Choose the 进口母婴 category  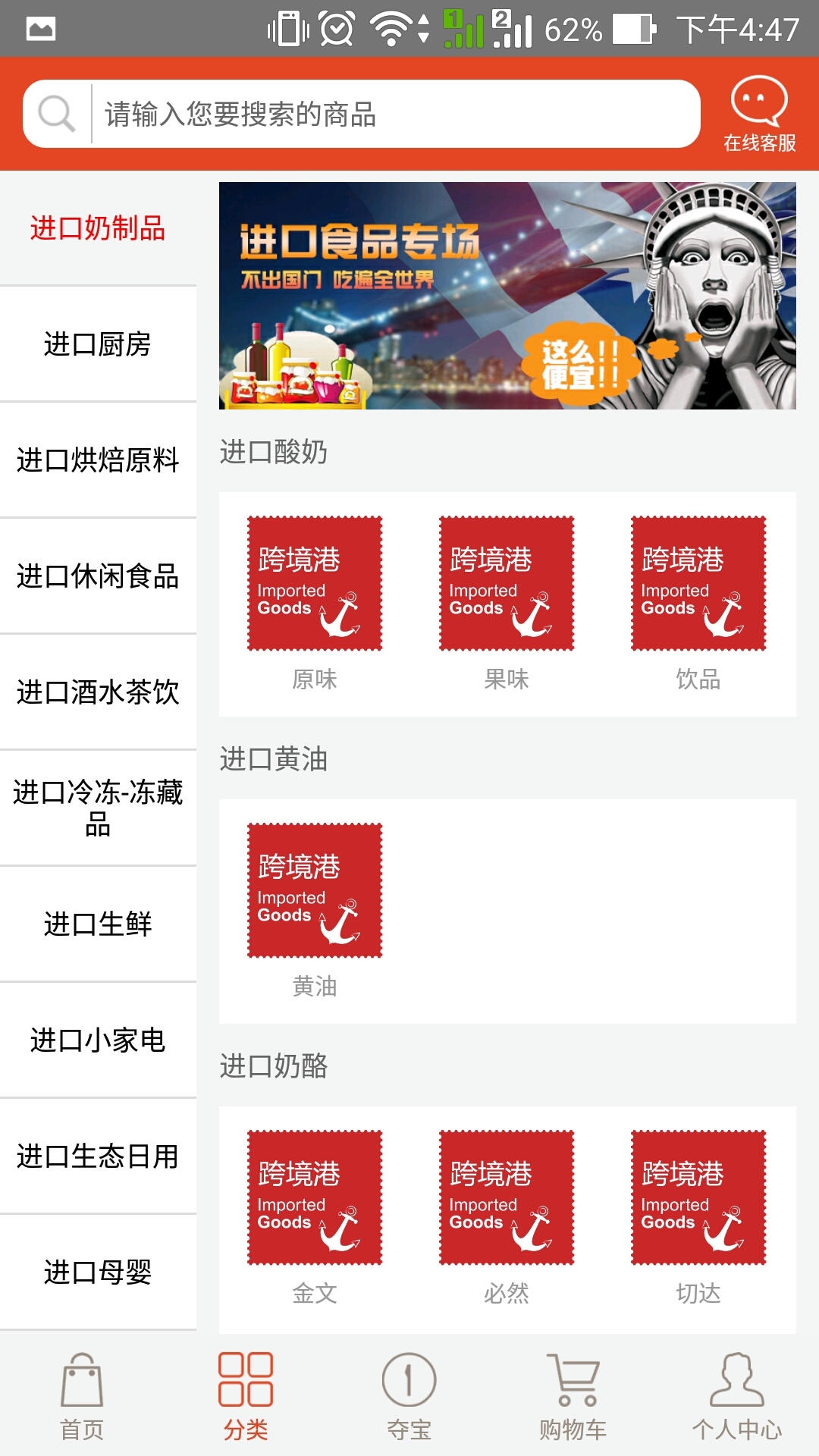tap(98, 1272)
